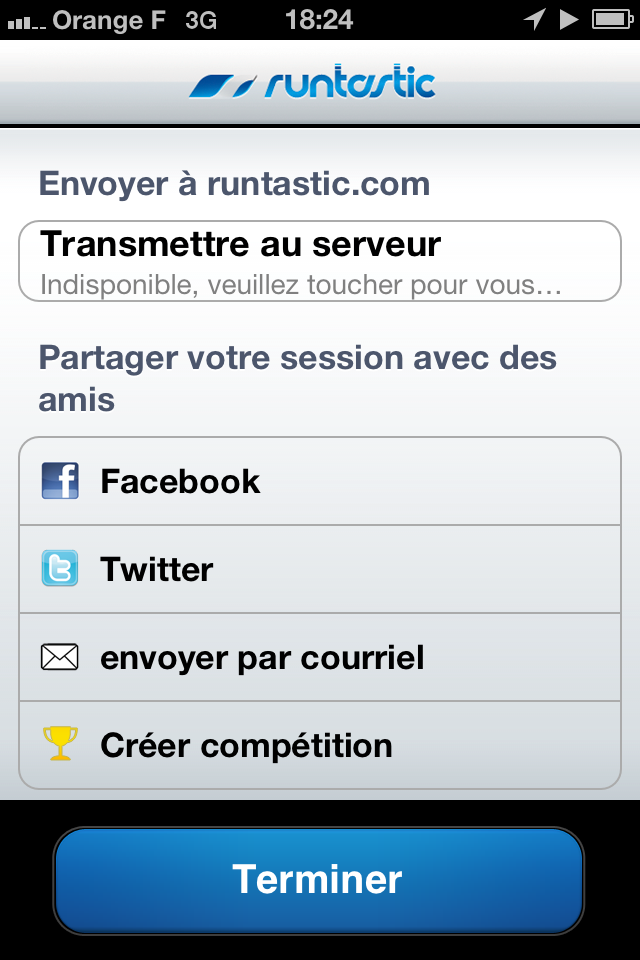Tap Transmettre au serveur row

pos(320,261)
